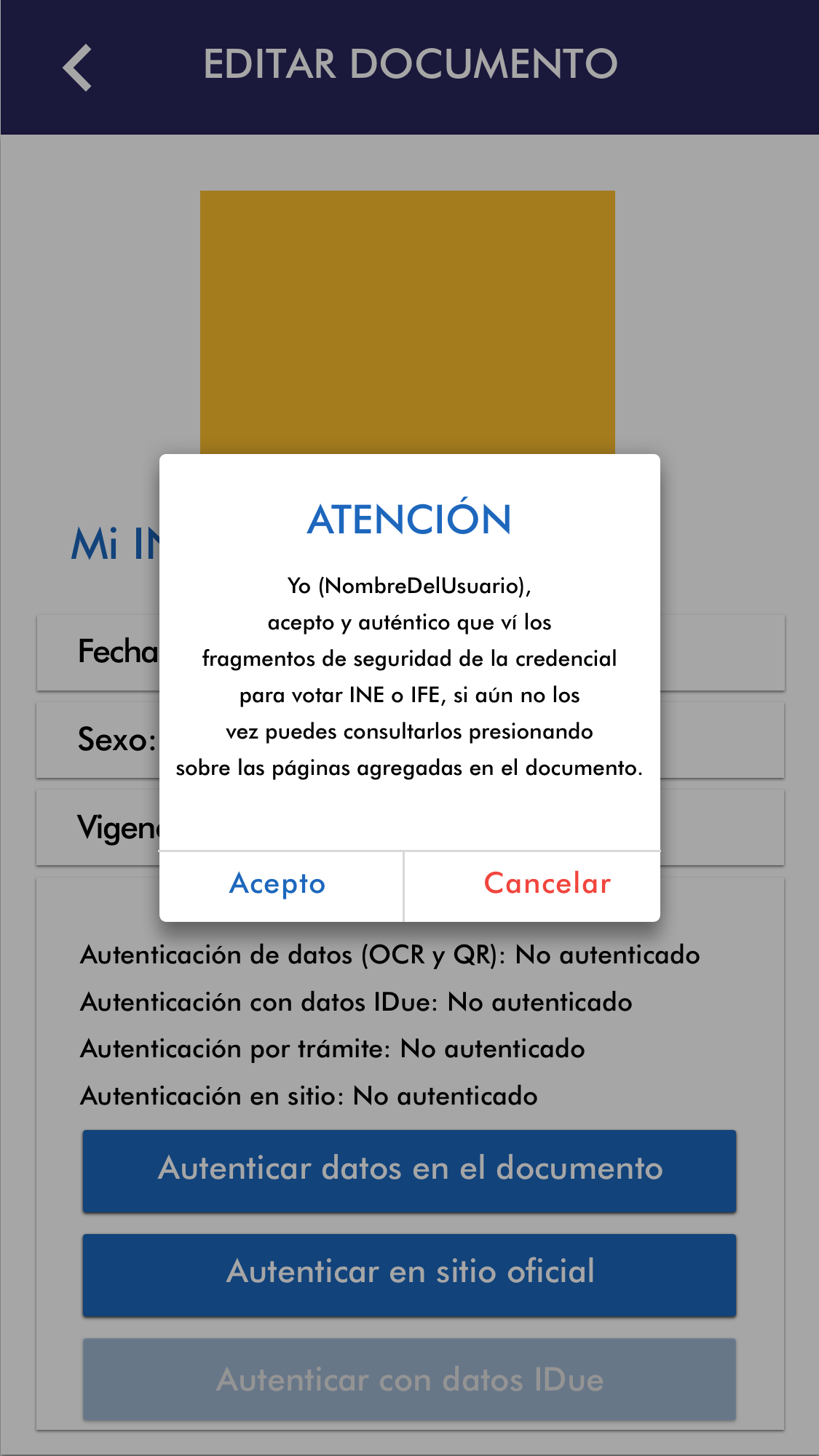
Task: Select Autenticar en sitio oficial
Action: click(409, 1274)
